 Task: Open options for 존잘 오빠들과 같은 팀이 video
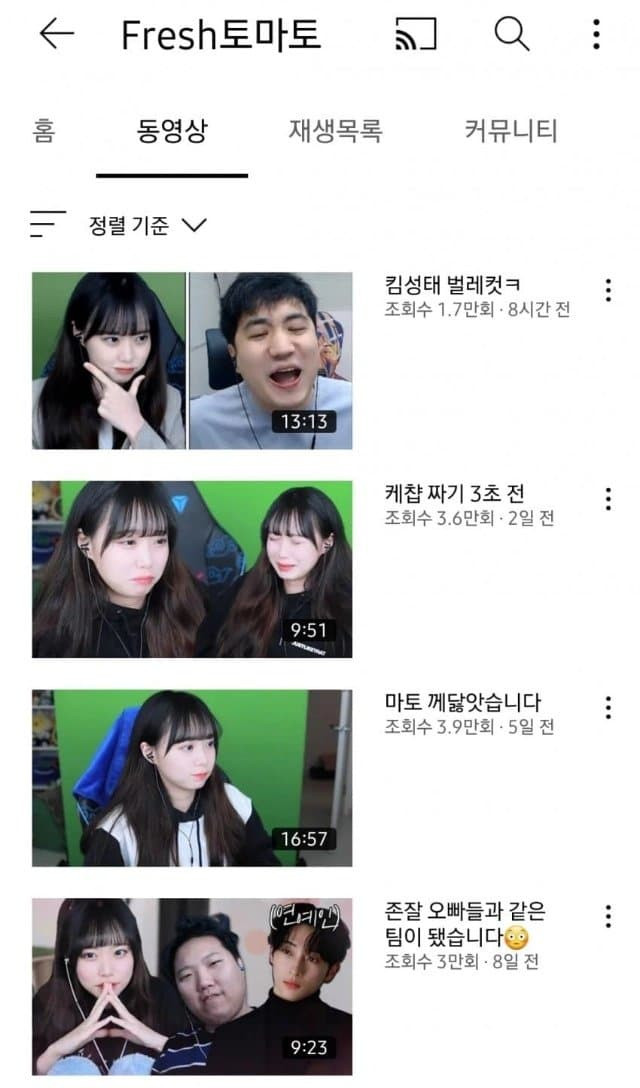(x=607, y=916)
